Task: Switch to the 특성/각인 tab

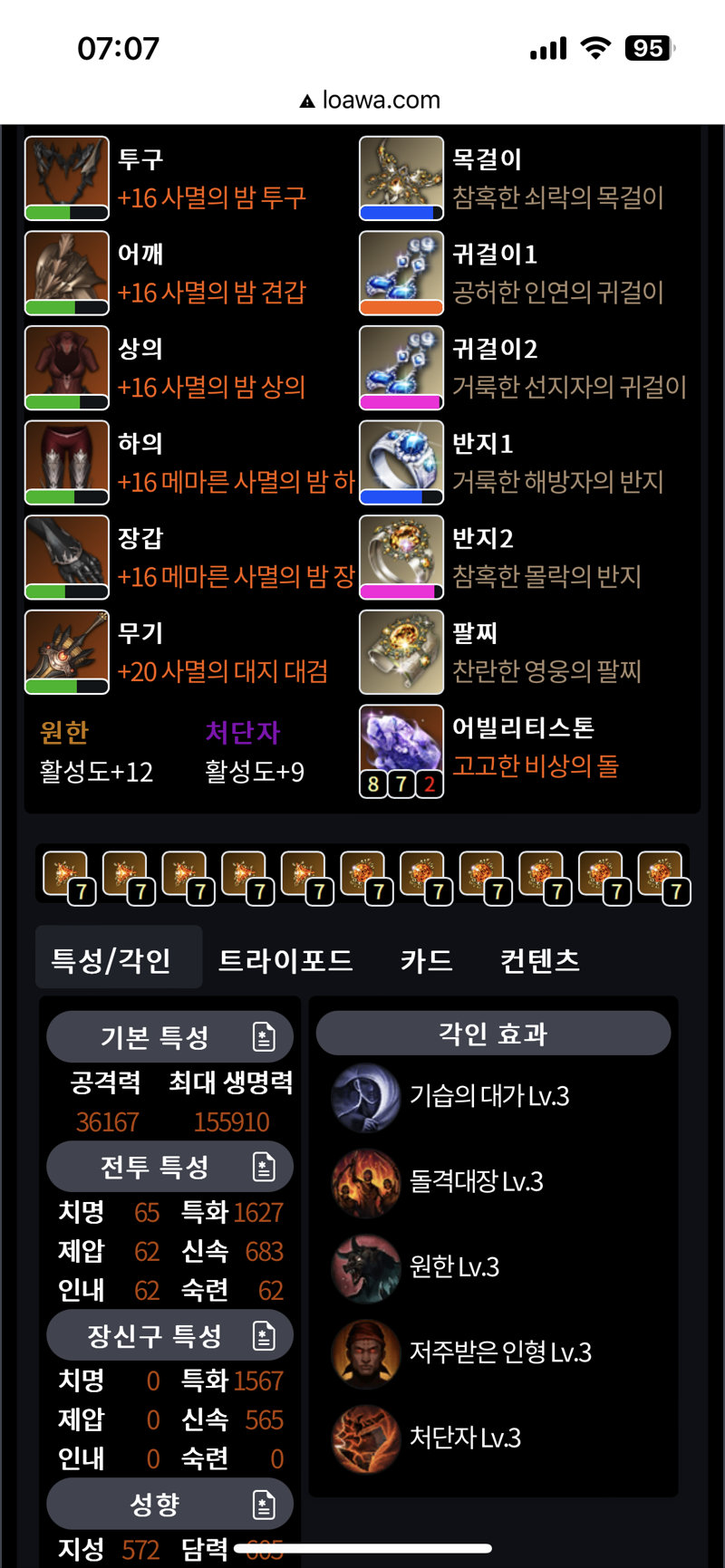Action: click(x=111, y=959)
